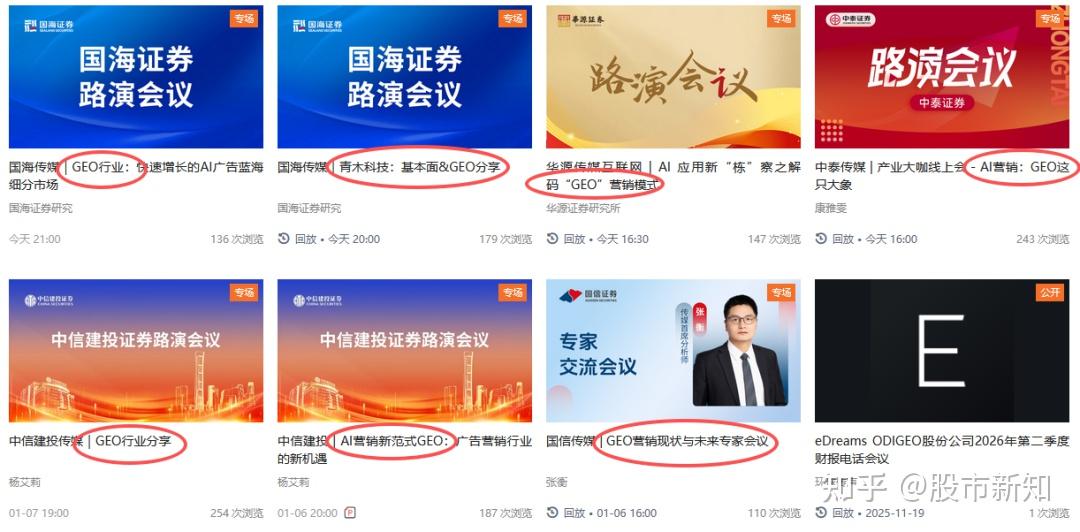Viewport: 1080px width, 532px height.
Task: Open 中信建投 AI营销新范式GEO meeting card
Action: [404, 351]
